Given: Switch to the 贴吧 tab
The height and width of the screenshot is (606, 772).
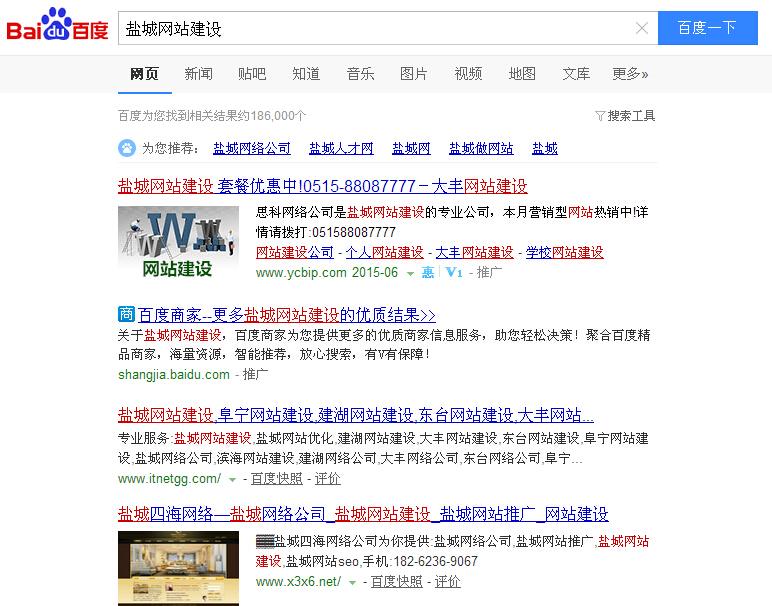Looking at the screenshot, I should (252, 74).
